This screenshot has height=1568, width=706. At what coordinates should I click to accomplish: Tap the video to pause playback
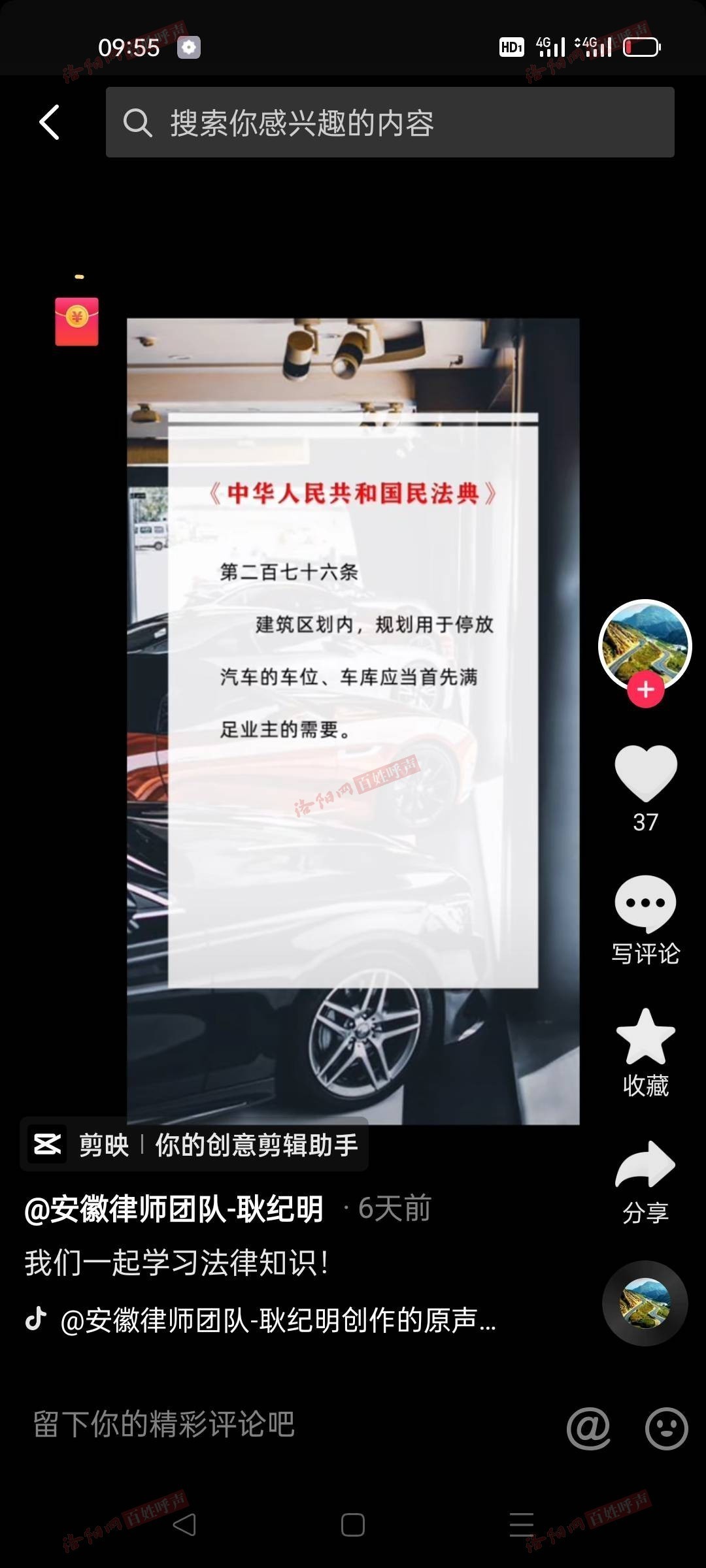(x=353, y=719)
